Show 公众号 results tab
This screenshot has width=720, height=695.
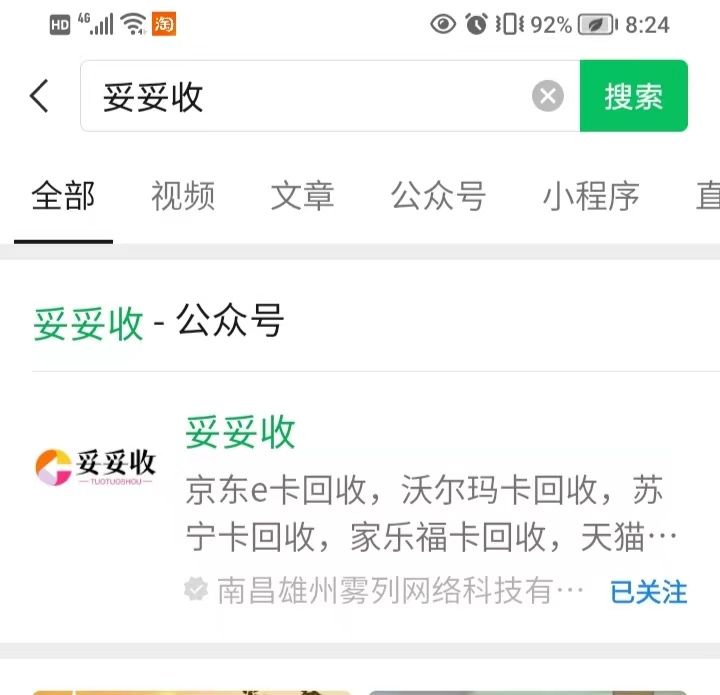[x=438, y=196]
